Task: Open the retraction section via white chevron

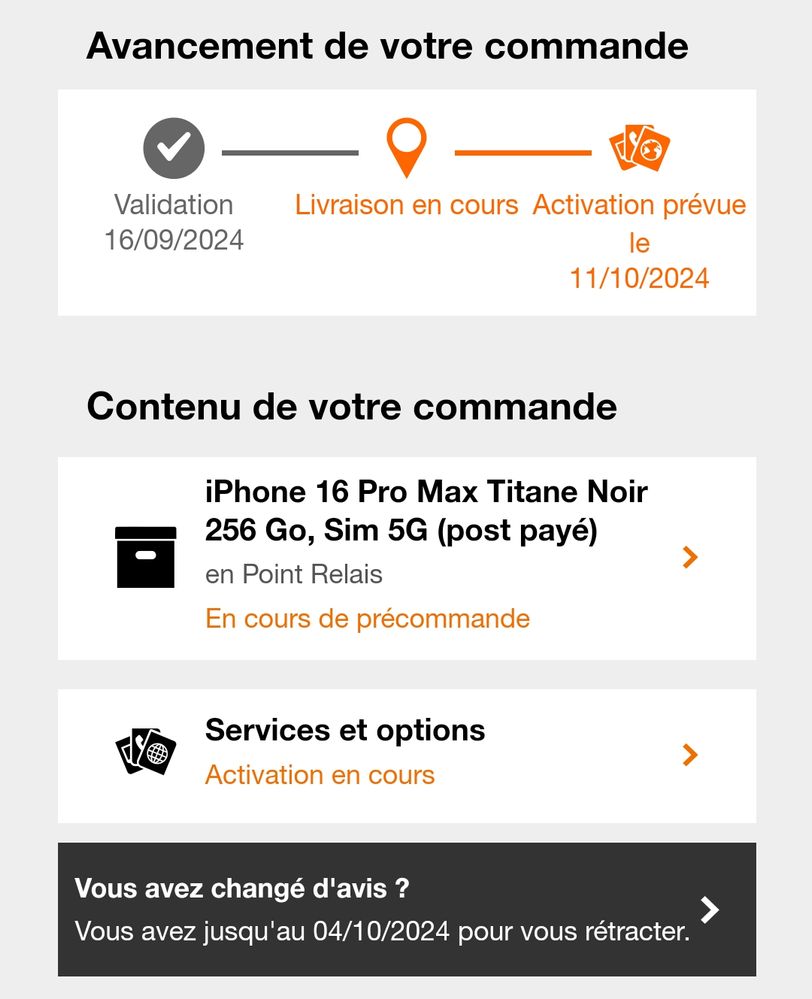Action: (x=712, y=910)
